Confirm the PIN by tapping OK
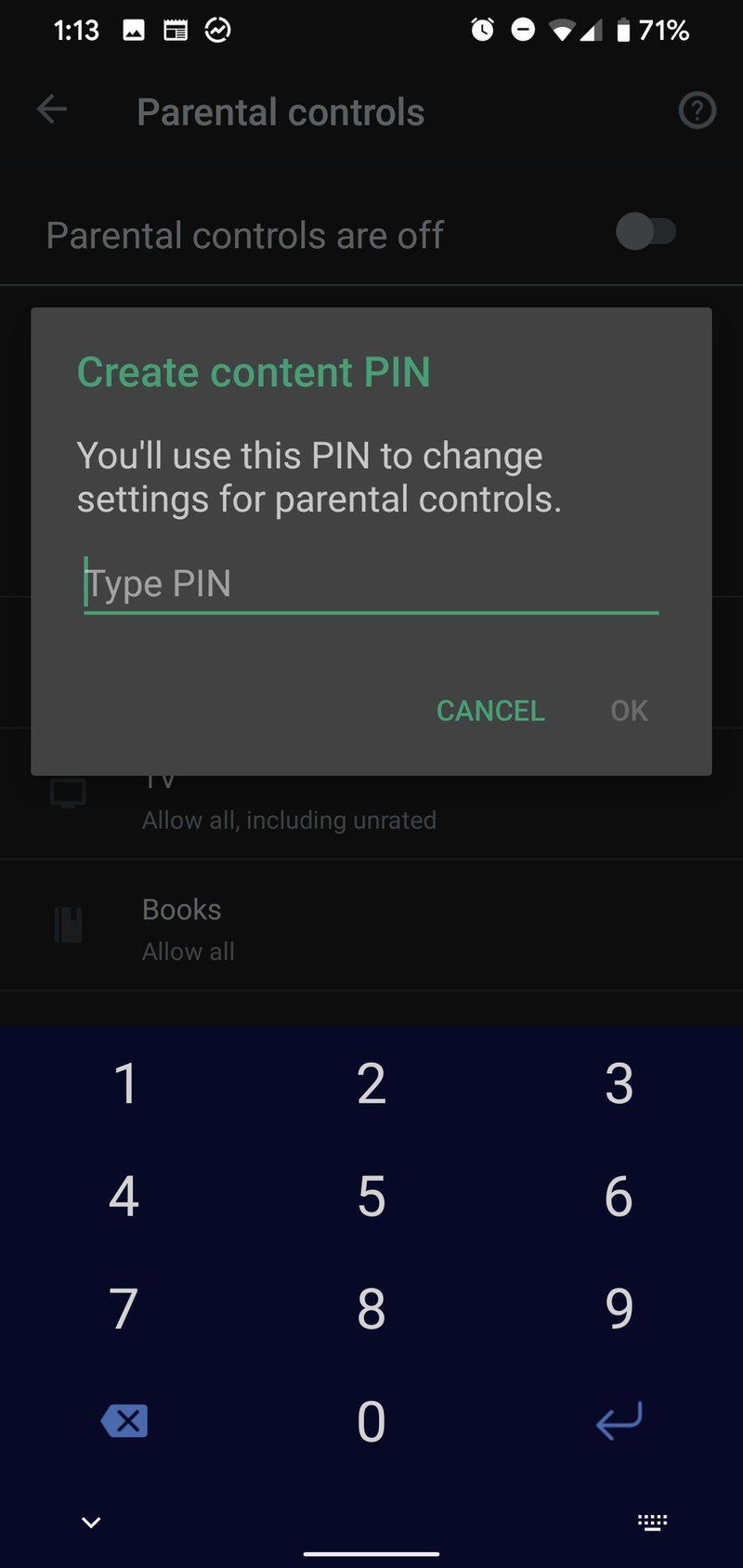This screenshot has width=743, height=1568. [x=628, y=710]
